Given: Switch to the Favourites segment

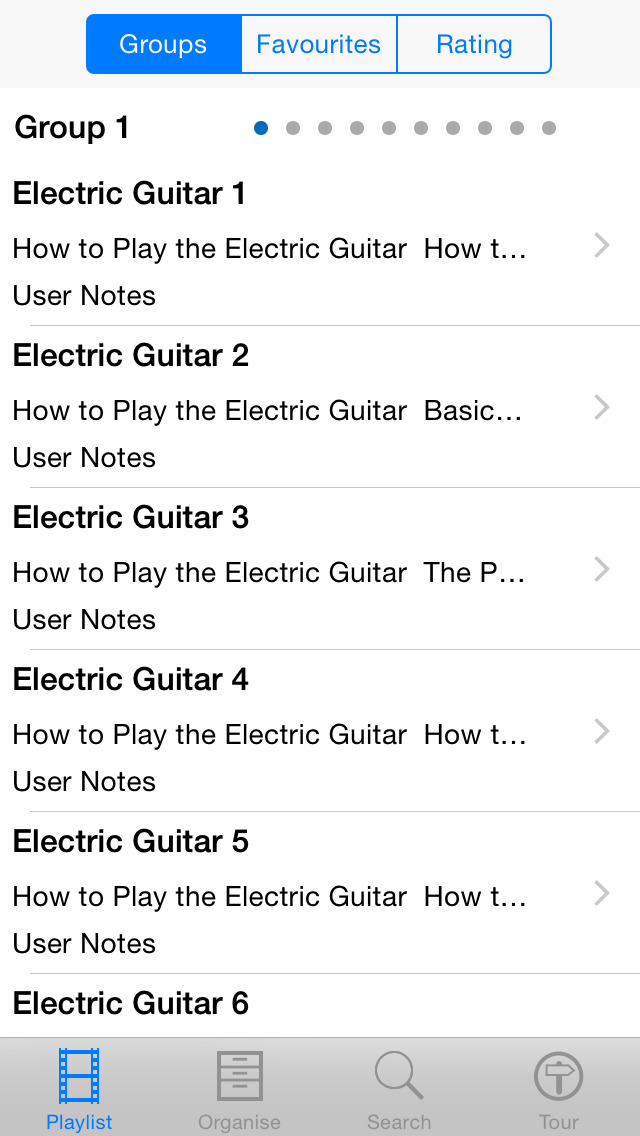Looking at the screenshot, I should pos(318,44).
